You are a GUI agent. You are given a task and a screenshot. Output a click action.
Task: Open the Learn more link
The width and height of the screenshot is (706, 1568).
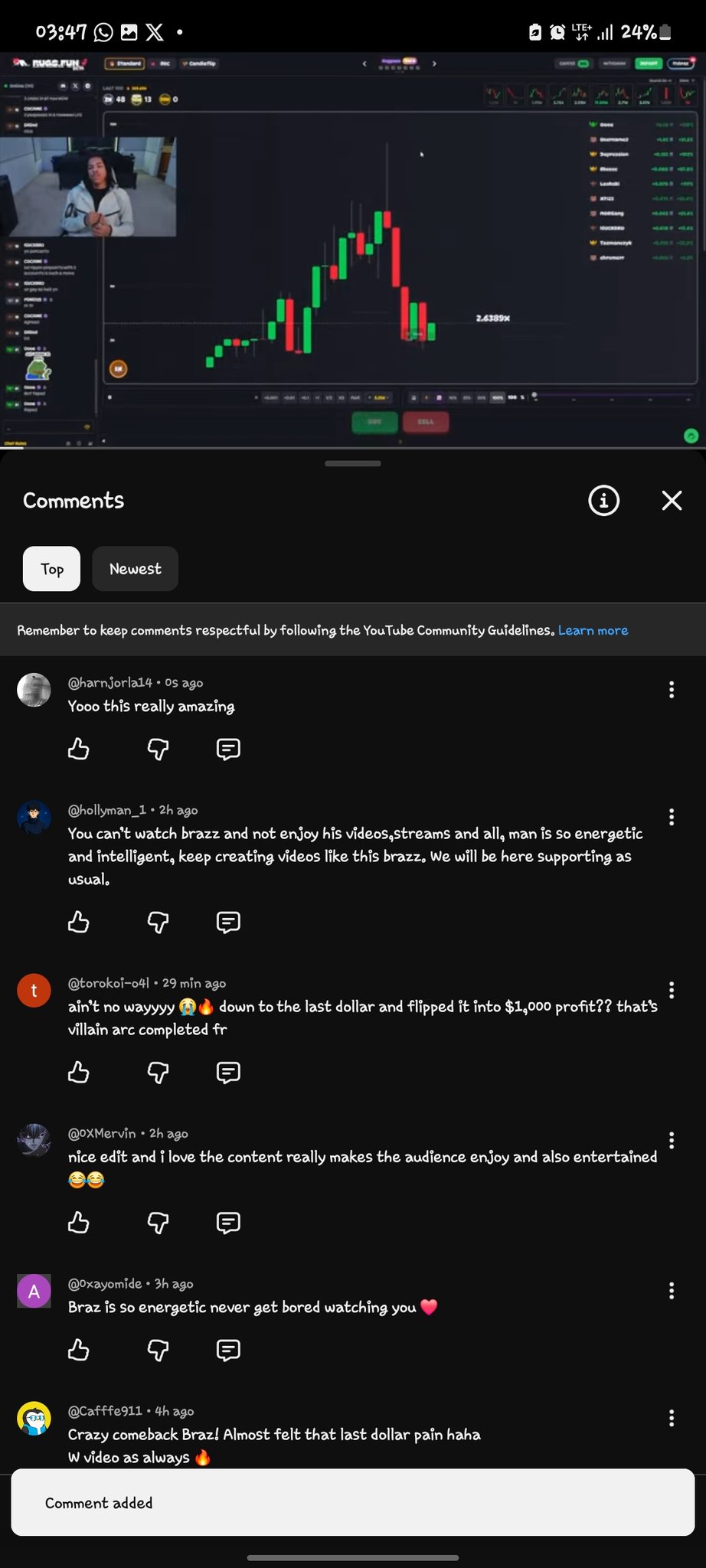click(x=593, y=630)
